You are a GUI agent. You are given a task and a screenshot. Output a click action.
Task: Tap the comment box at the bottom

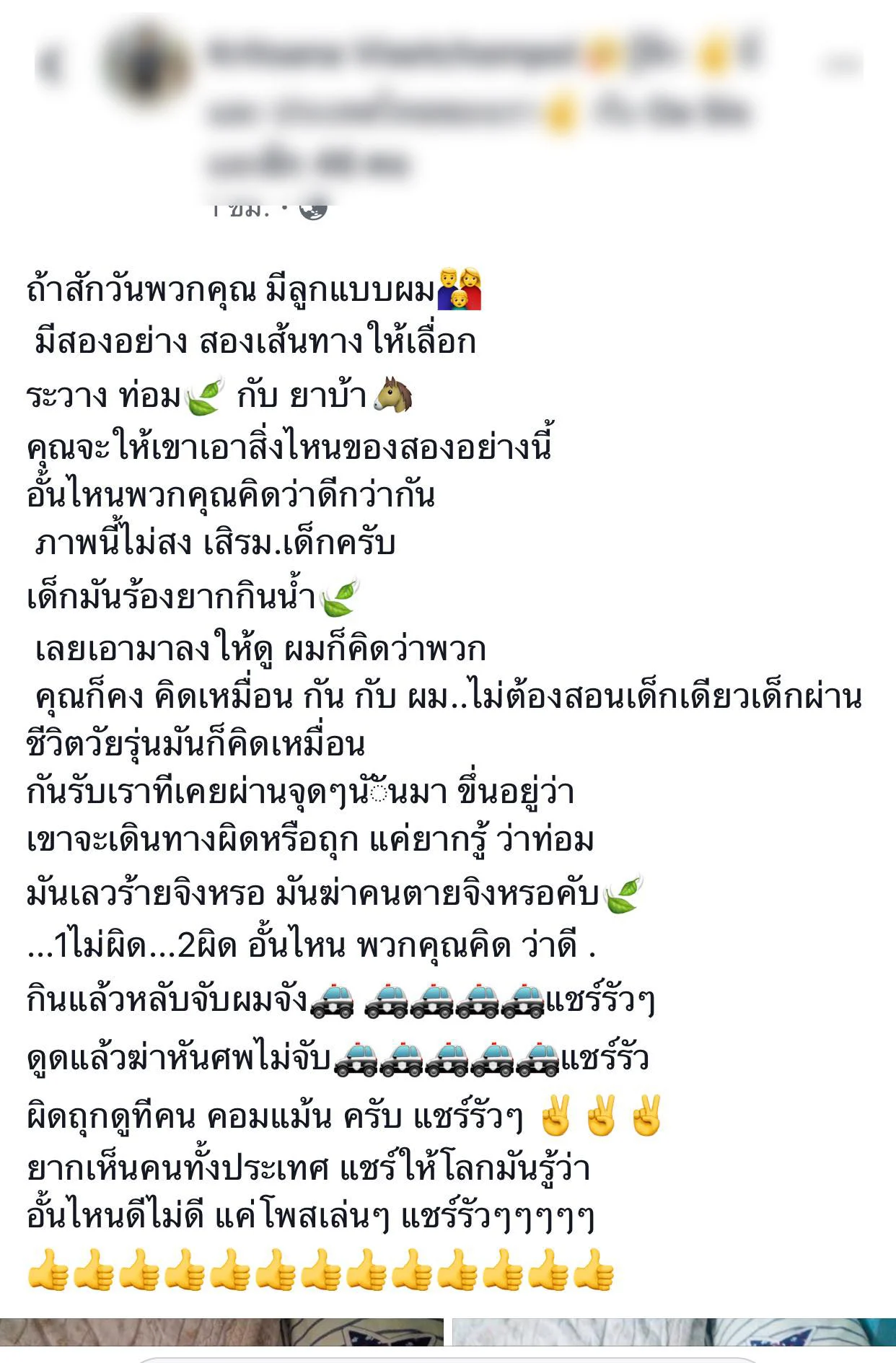tap(447, 1359)
